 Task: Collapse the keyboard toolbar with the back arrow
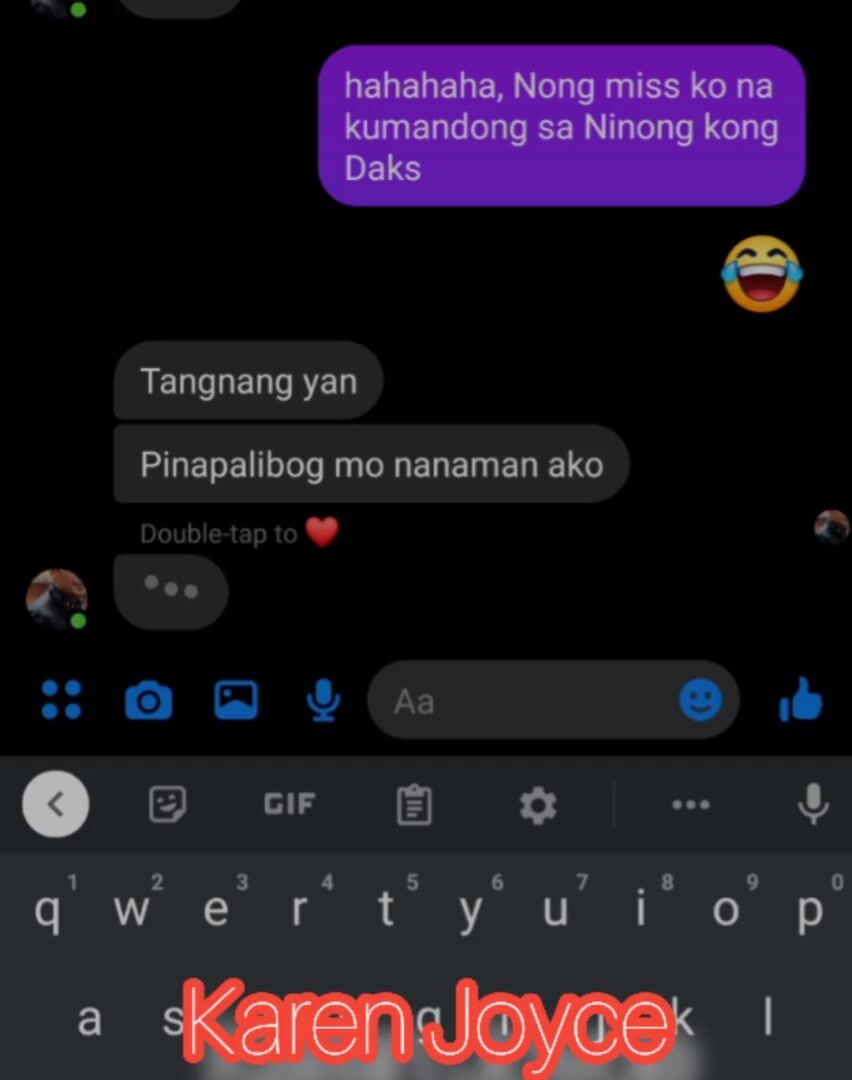coord(56,804)
